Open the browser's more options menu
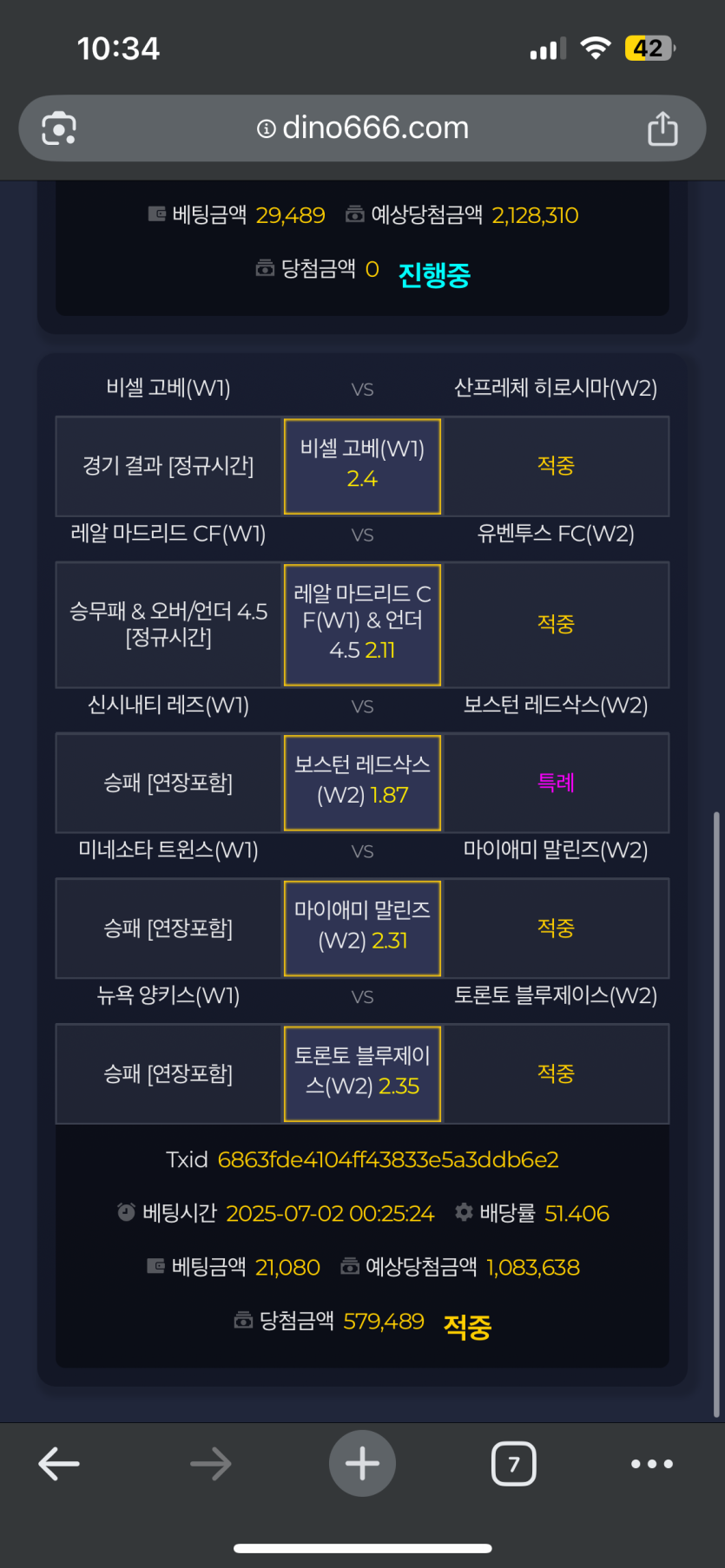Viewport: 725px width, 1568px height. (x=652, y=1464)
